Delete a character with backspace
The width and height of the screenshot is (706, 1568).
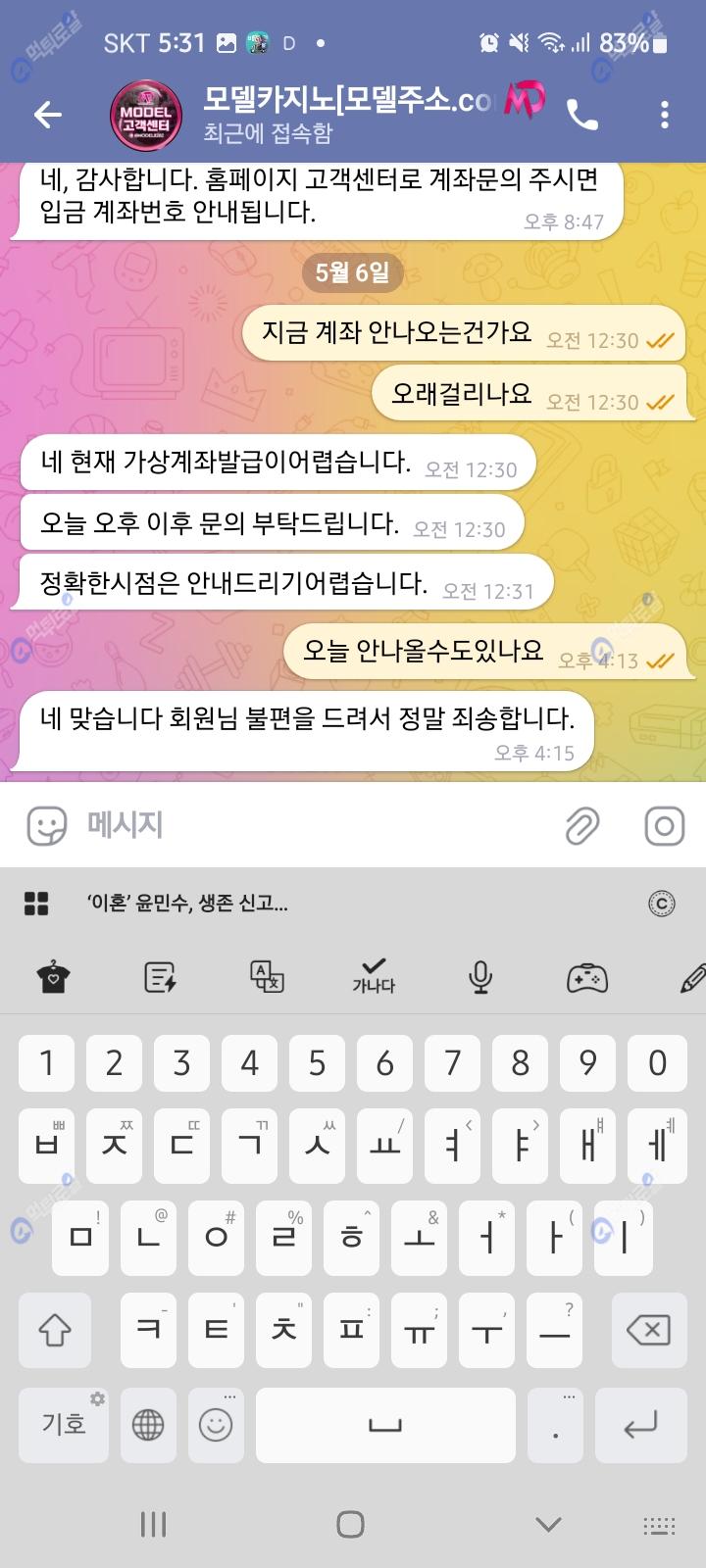(648, 1330)
